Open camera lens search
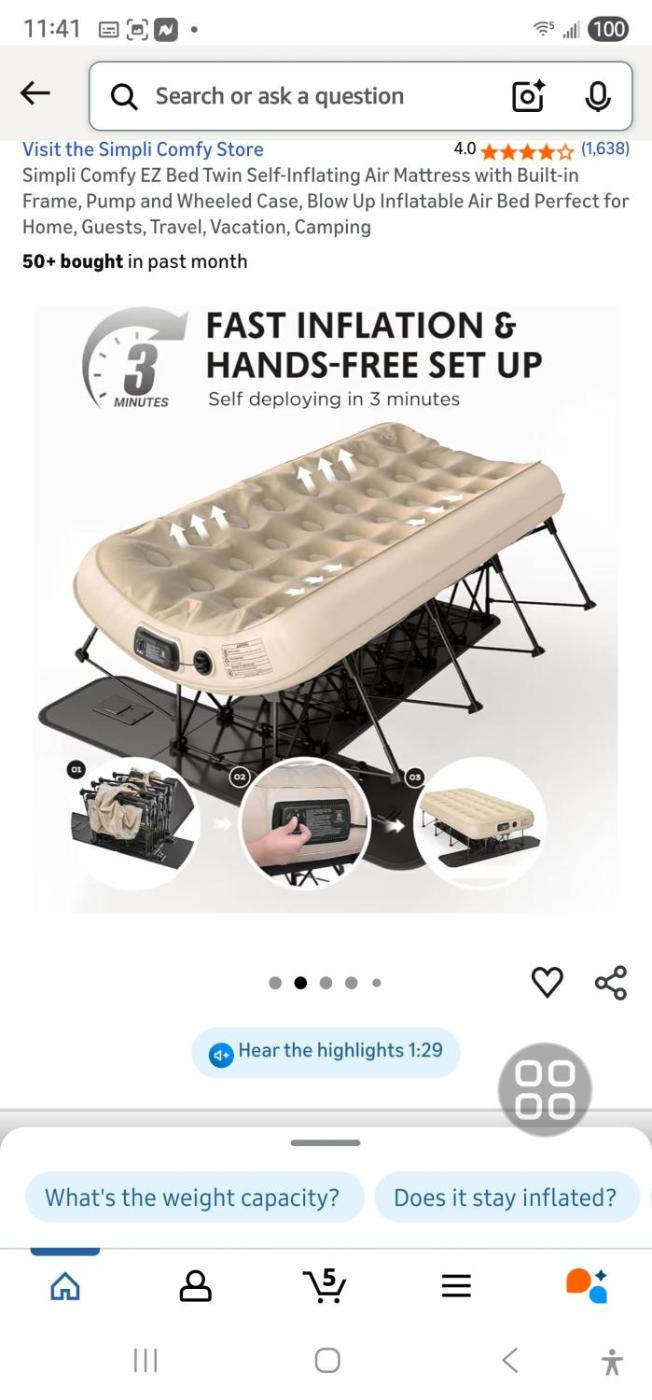 click(528, 96)
